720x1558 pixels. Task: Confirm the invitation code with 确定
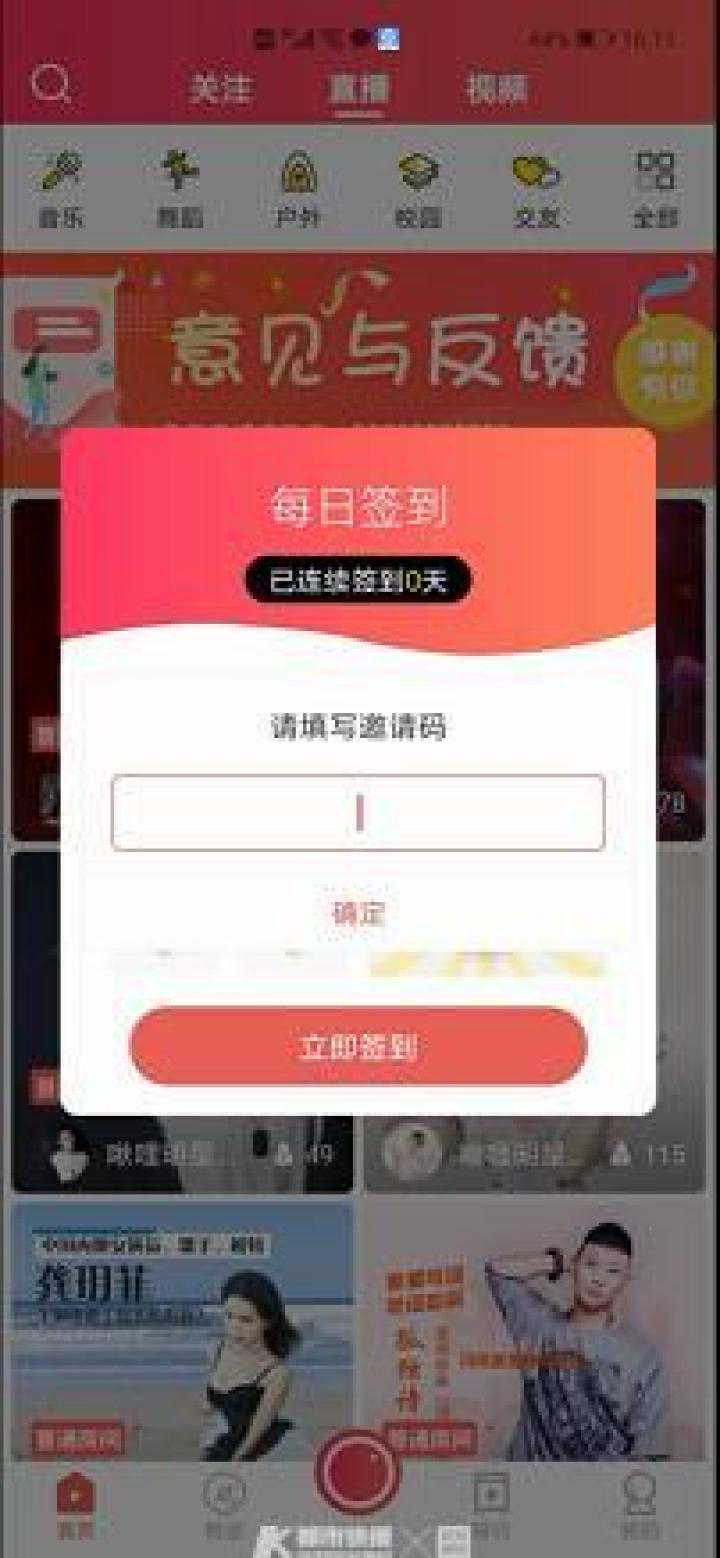click(x=357, y=912)
